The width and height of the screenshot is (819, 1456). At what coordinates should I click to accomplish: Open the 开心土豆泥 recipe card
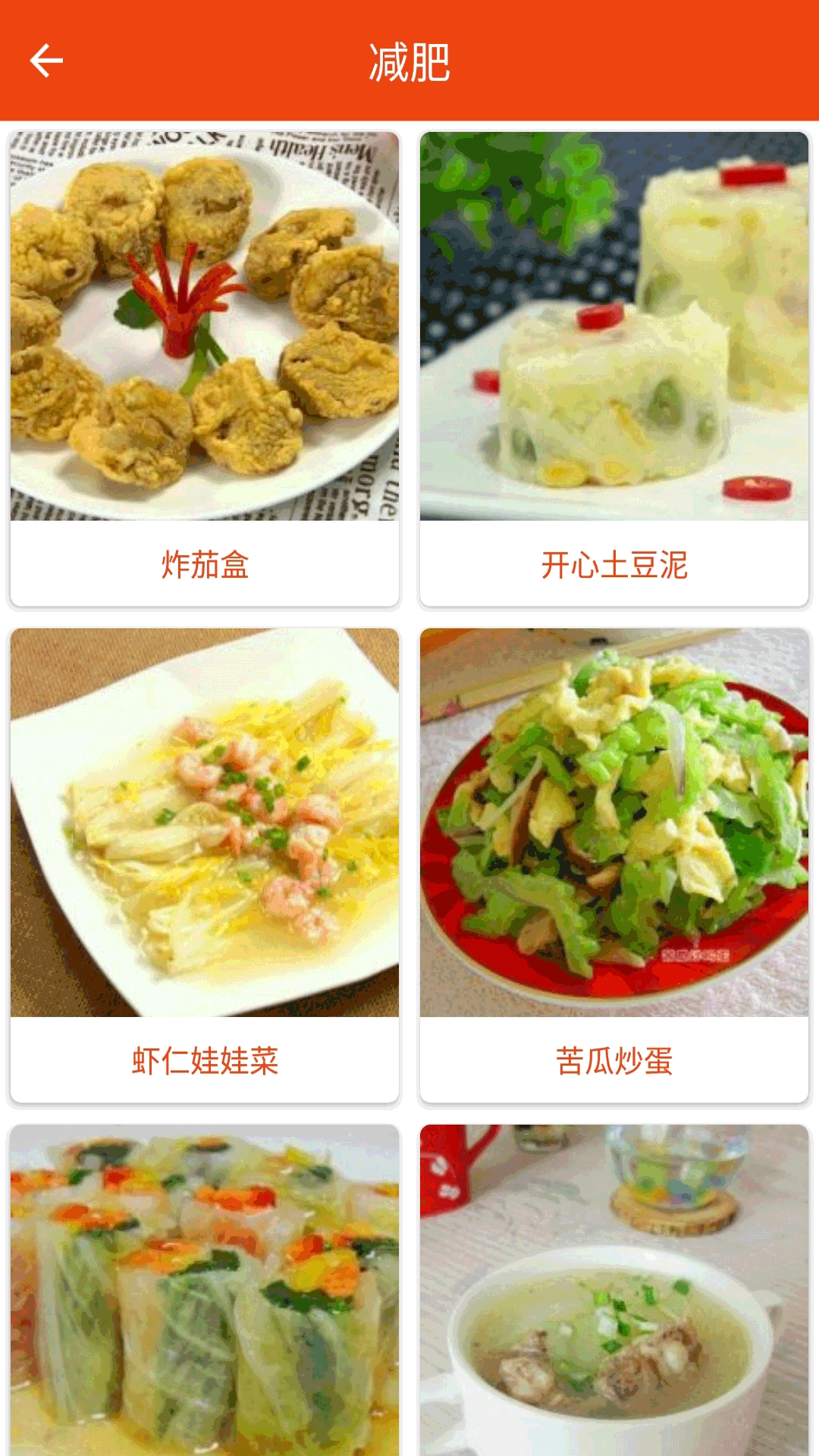[614, 364]
